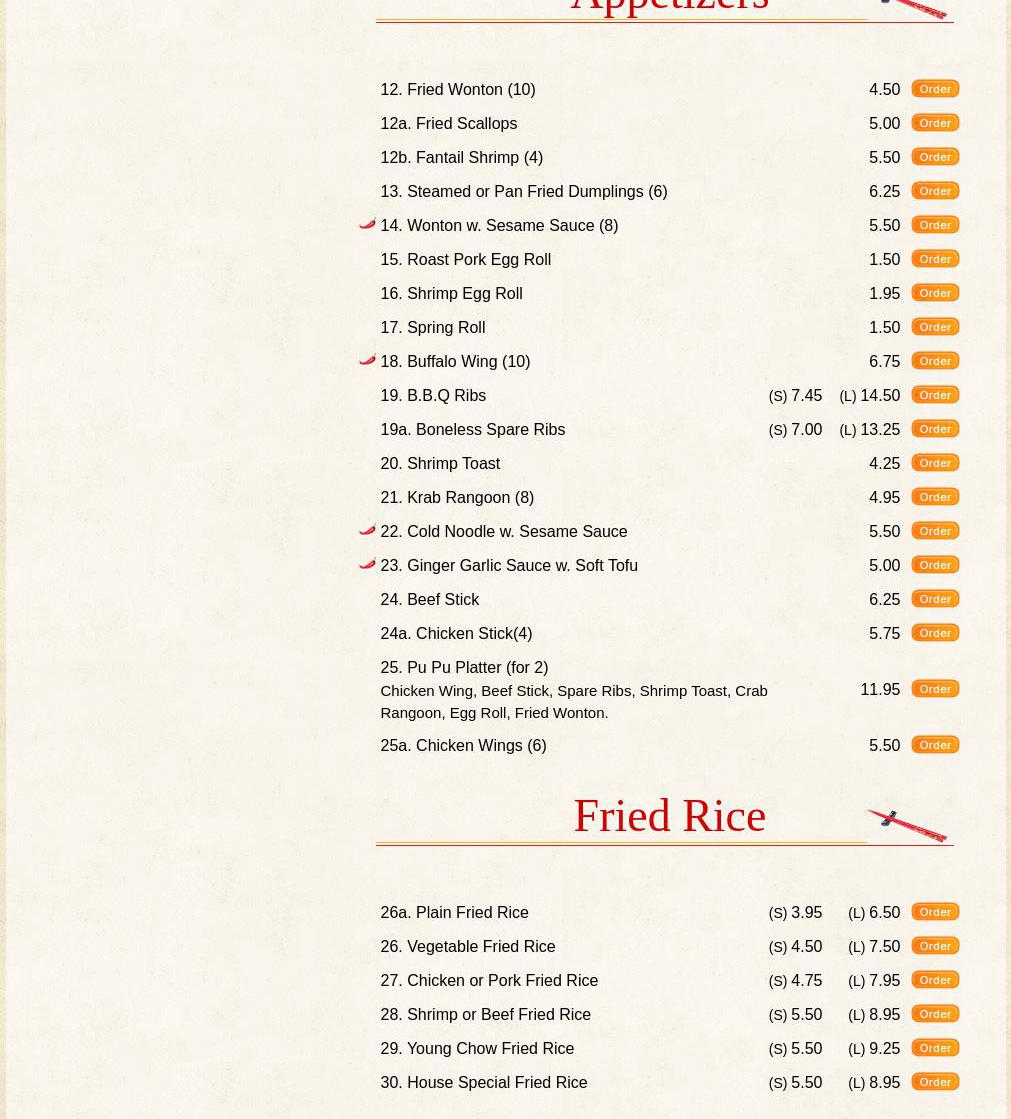Add a Spring Roll to order
Screen dimensions: 1011x1119
(935, 327)
